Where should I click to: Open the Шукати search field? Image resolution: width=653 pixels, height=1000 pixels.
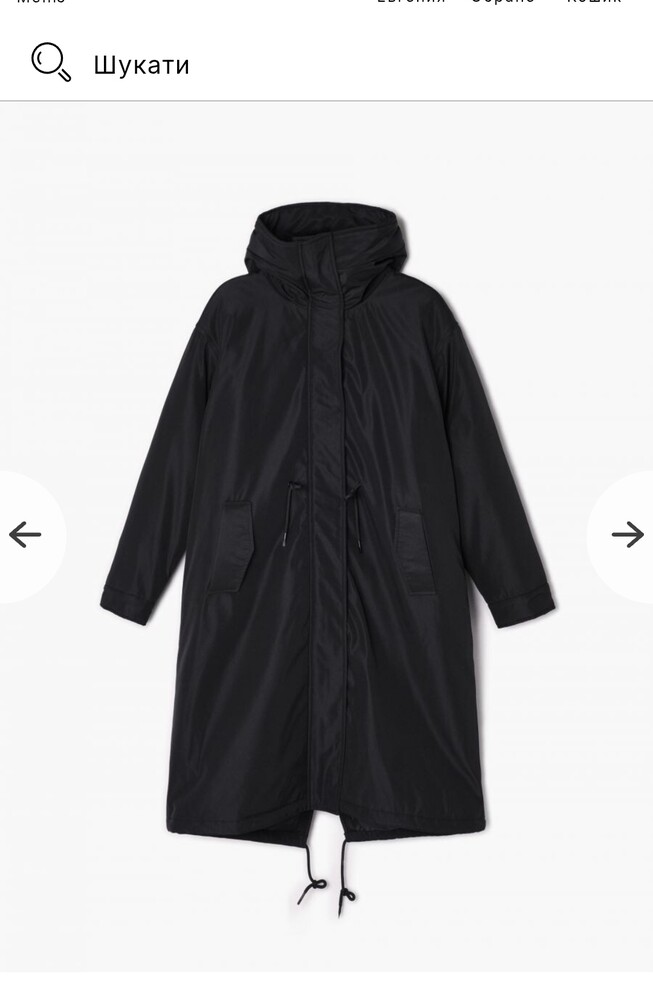[141, 65]
